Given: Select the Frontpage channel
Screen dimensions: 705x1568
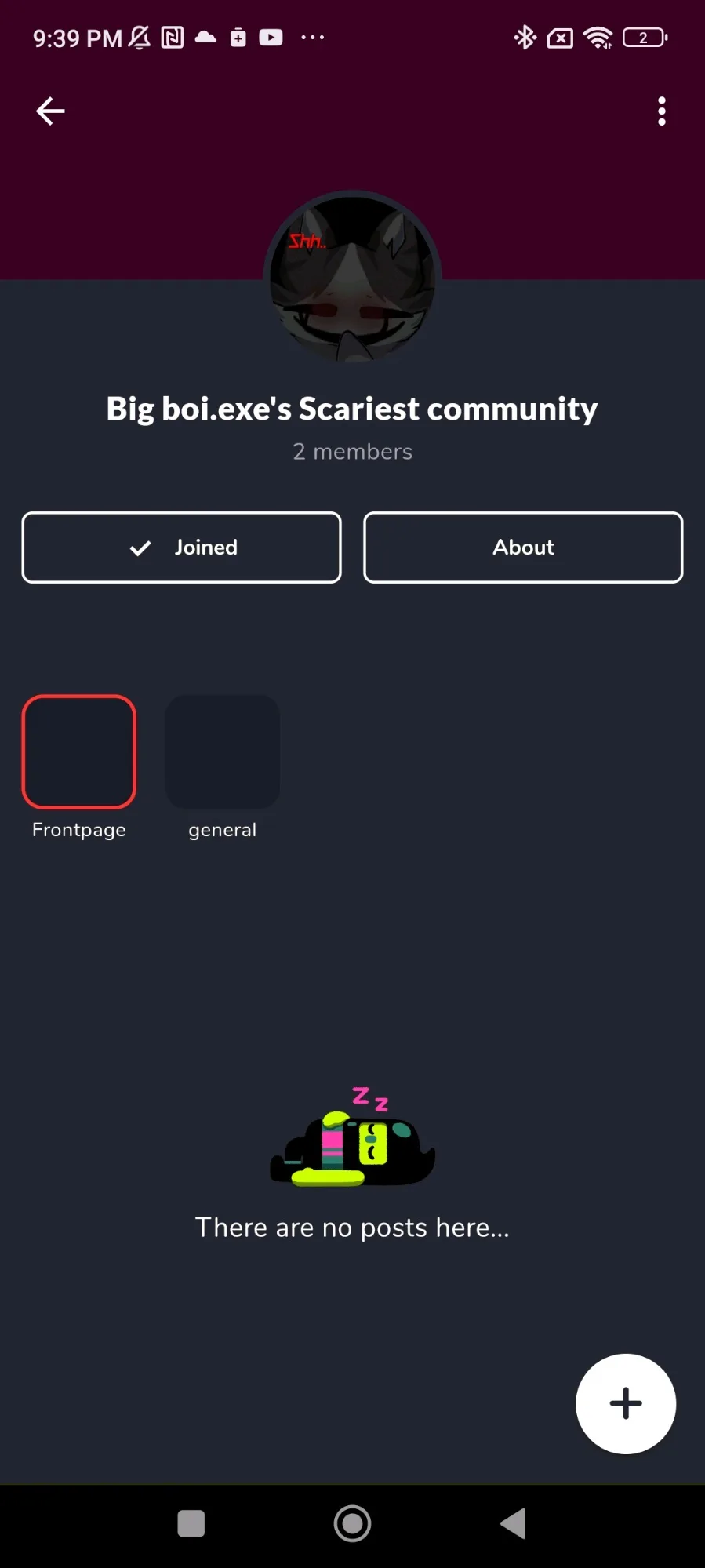Looking at the screenshot, I should pos(79,752).
